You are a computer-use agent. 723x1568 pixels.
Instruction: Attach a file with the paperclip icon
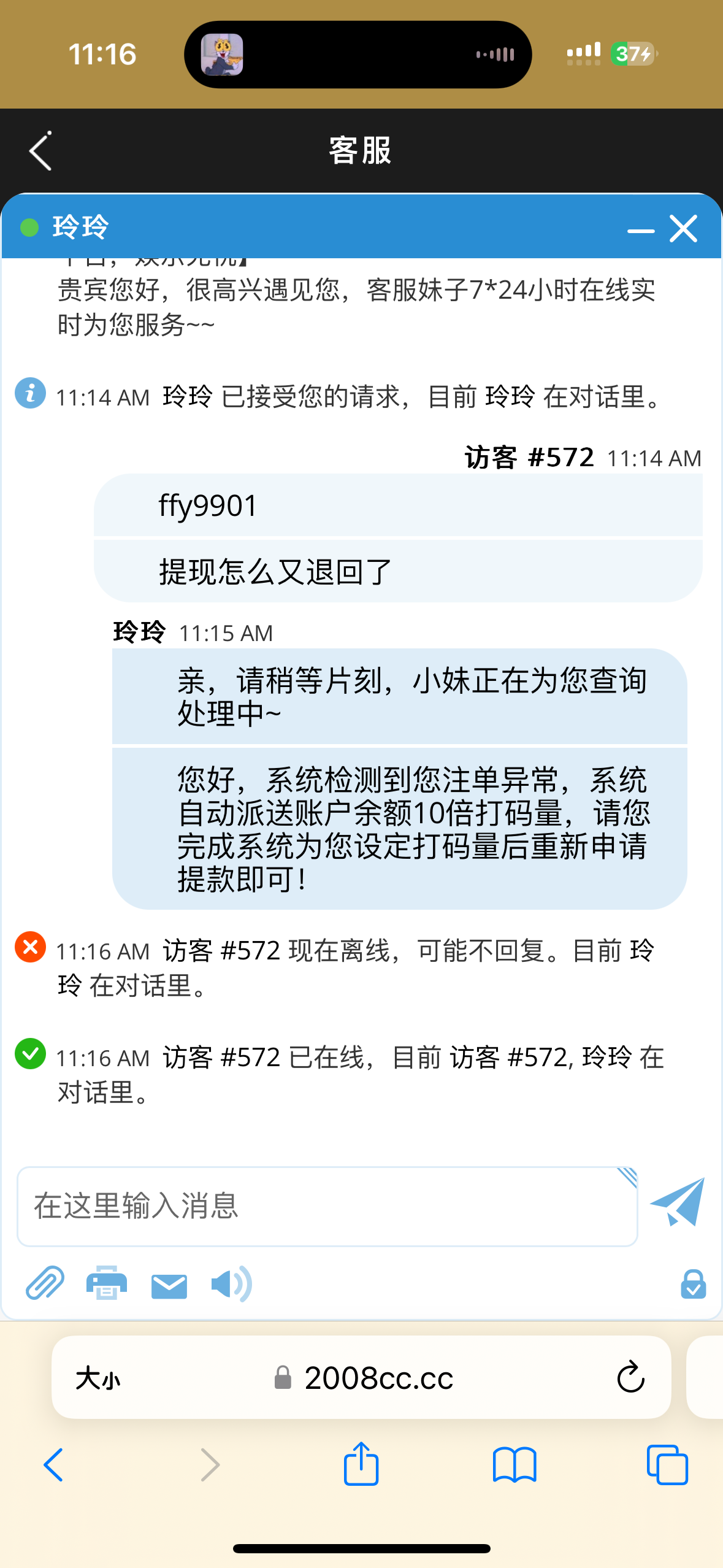pyautogui.click(x=44, y=1283)
